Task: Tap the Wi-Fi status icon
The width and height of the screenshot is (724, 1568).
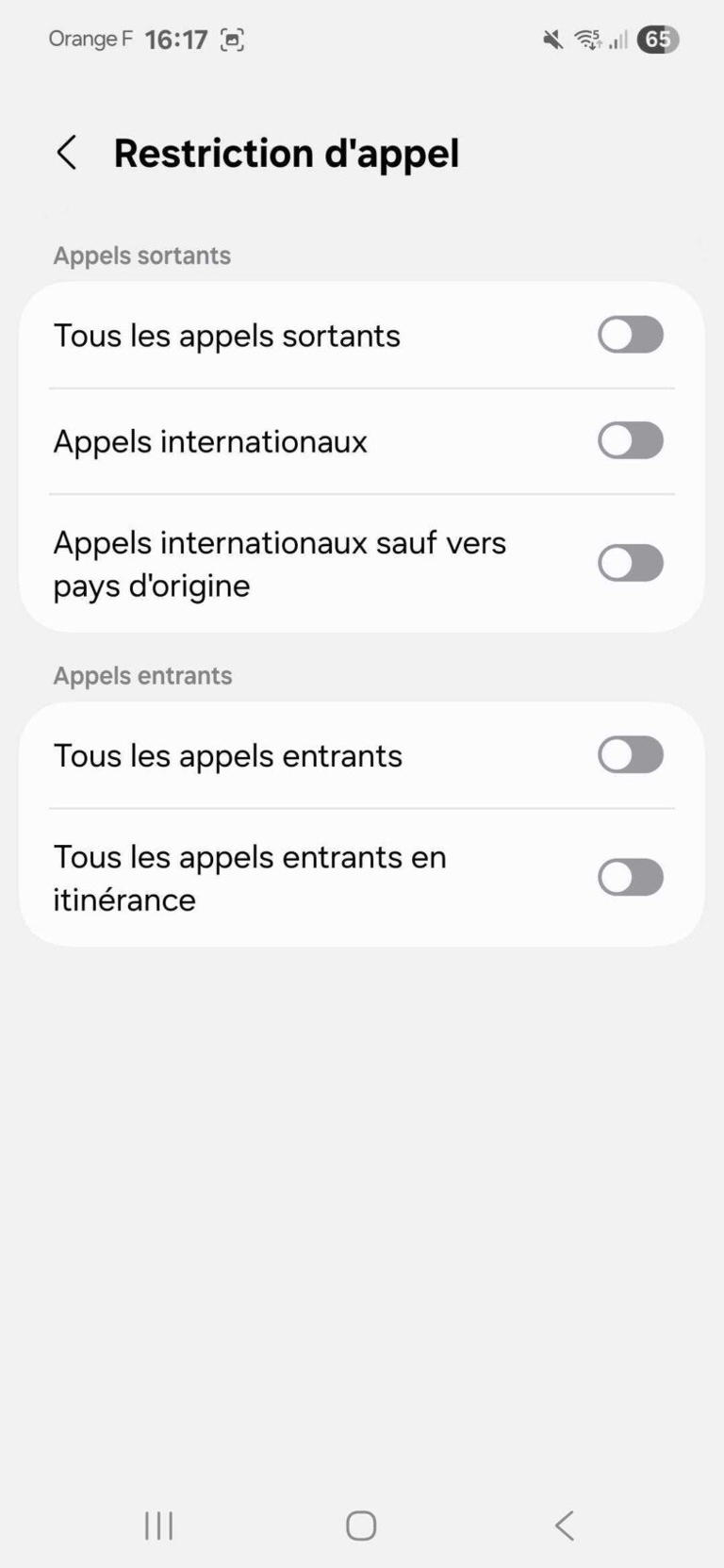Action: pos(586,40)
